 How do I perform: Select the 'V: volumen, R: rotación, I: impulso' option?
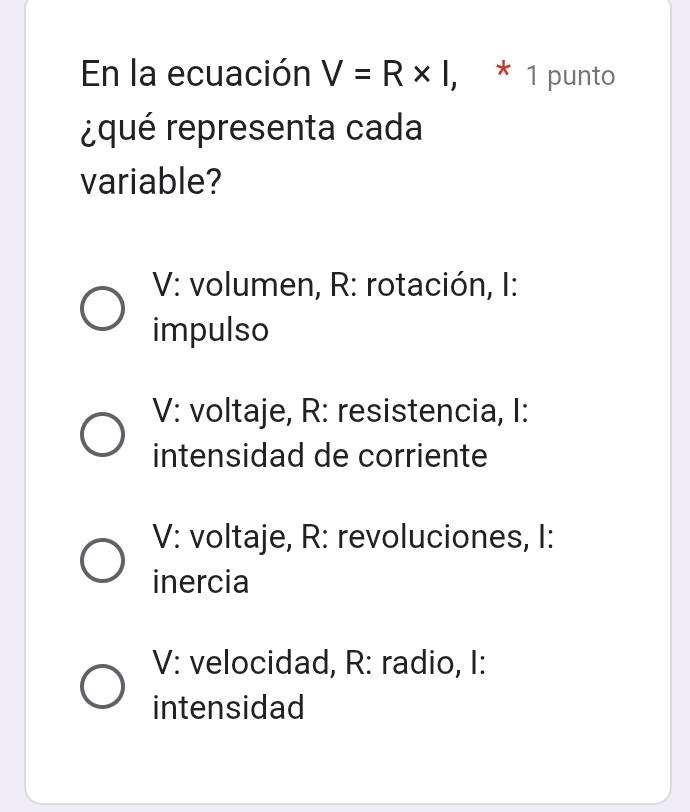(103, 309)
